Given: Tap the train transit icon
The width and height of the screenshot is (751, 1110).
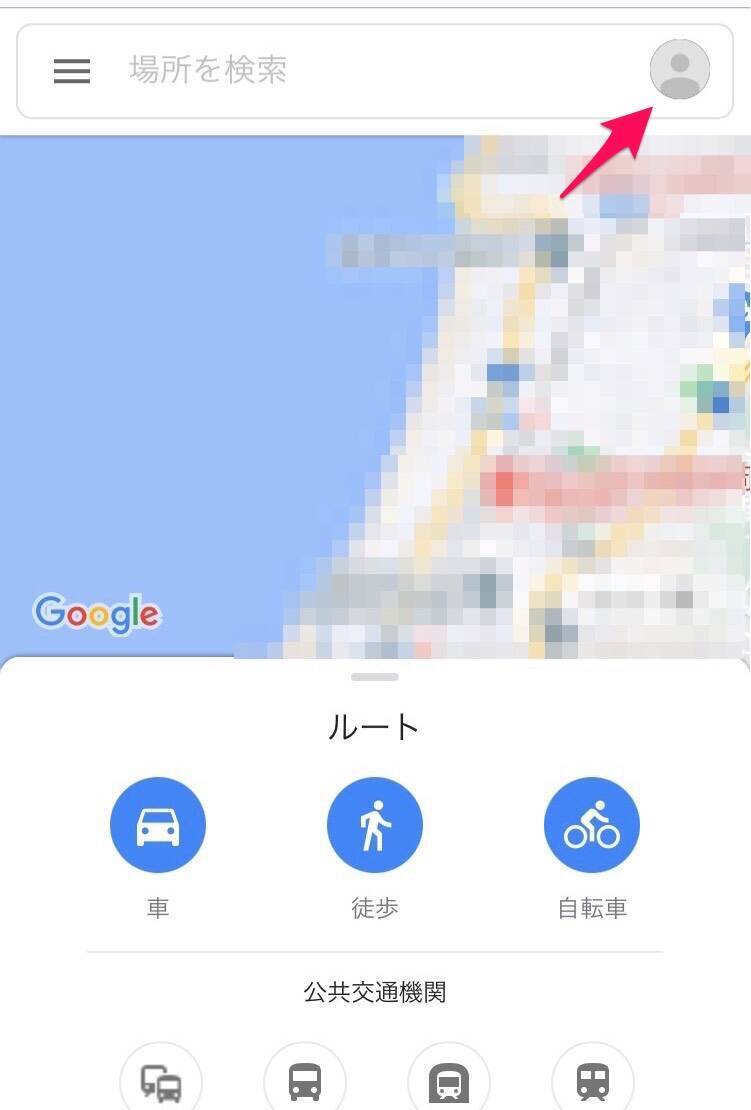Looking at the screenshot, I should 593,1082.
